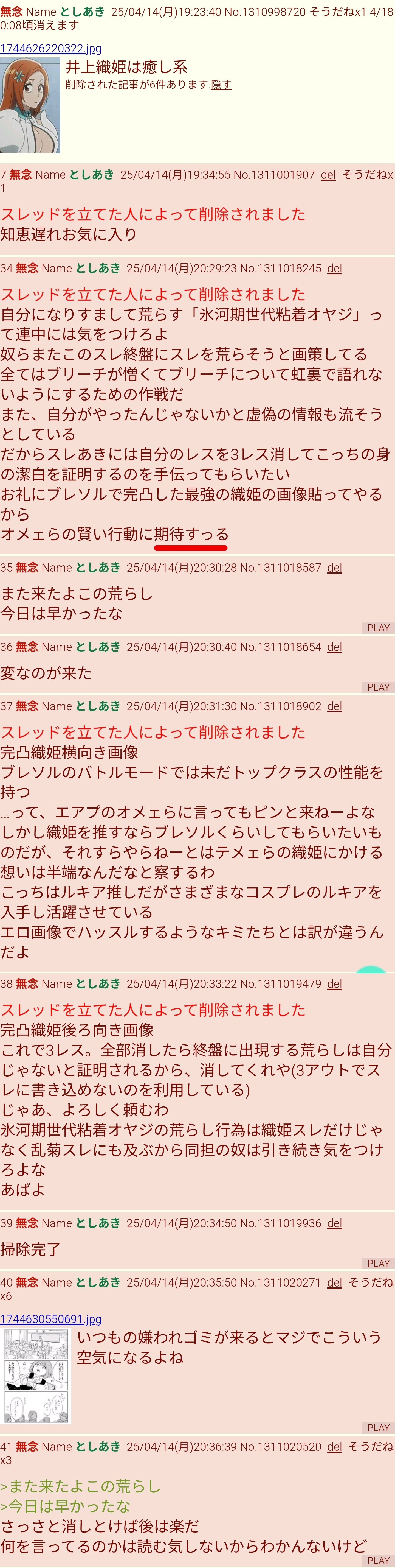
Task: Tap del on post No.1311019936
Action: pyautogui.click(x=334, y=1223)
